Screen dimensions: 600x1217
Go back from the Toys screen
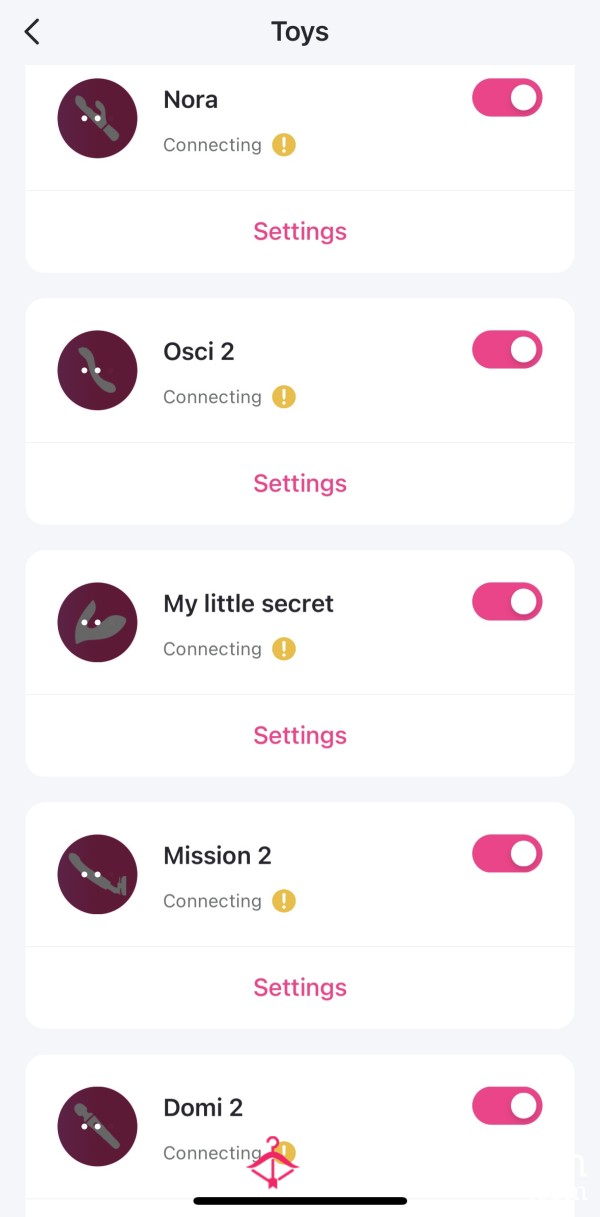[32, 32]
